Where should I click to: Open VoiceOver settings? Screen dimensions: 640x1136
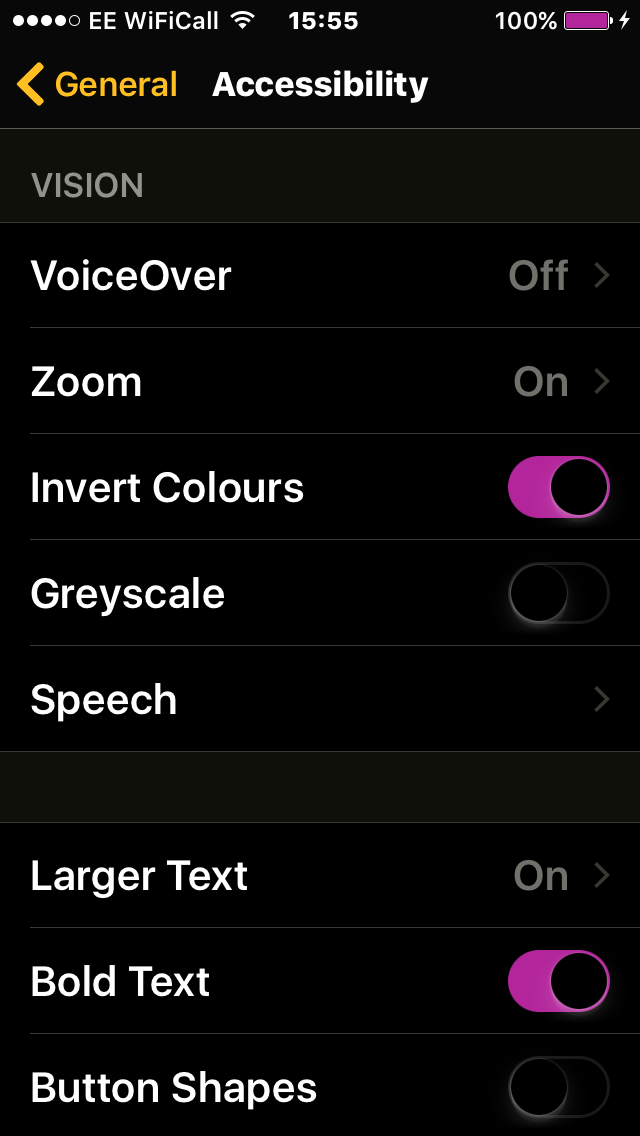(320, 275)
